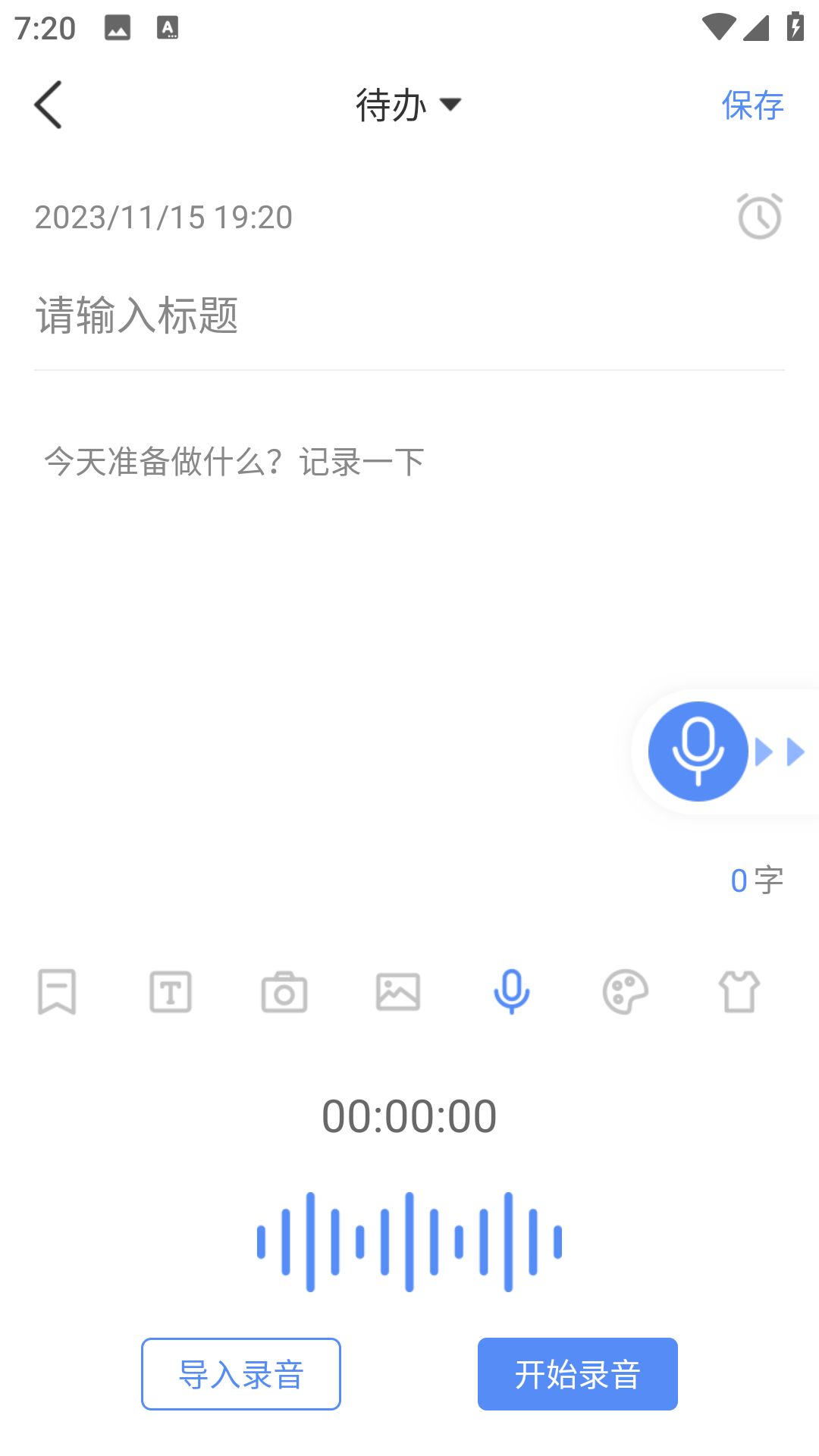Select the text formatting tool
Image resolution: width=819 pixels, height=1456 pixels.
[171, 992]
